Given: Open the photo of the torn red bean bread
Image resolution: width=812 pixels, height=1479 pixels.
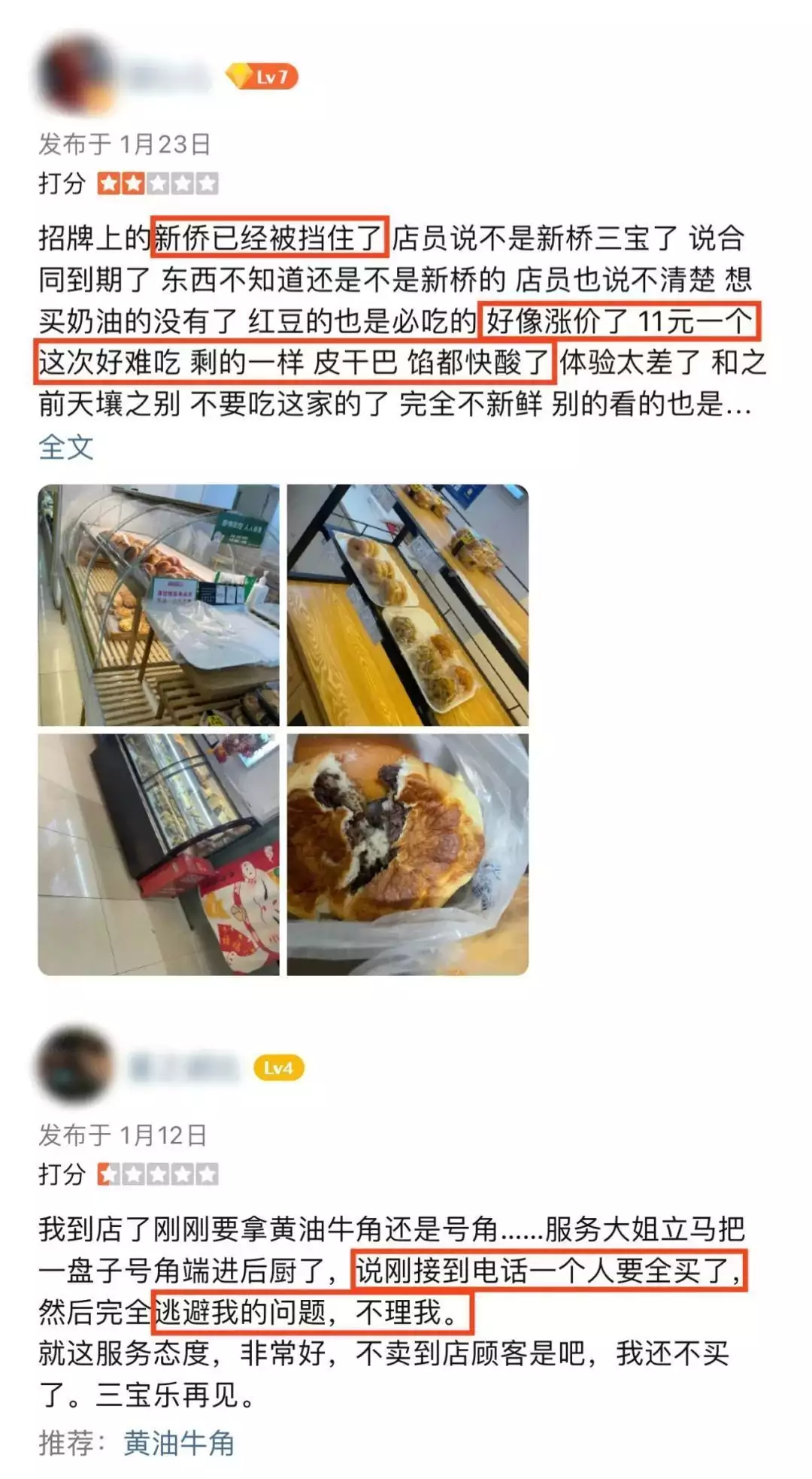Looking at the screenshot, I should tap(408, 855).
